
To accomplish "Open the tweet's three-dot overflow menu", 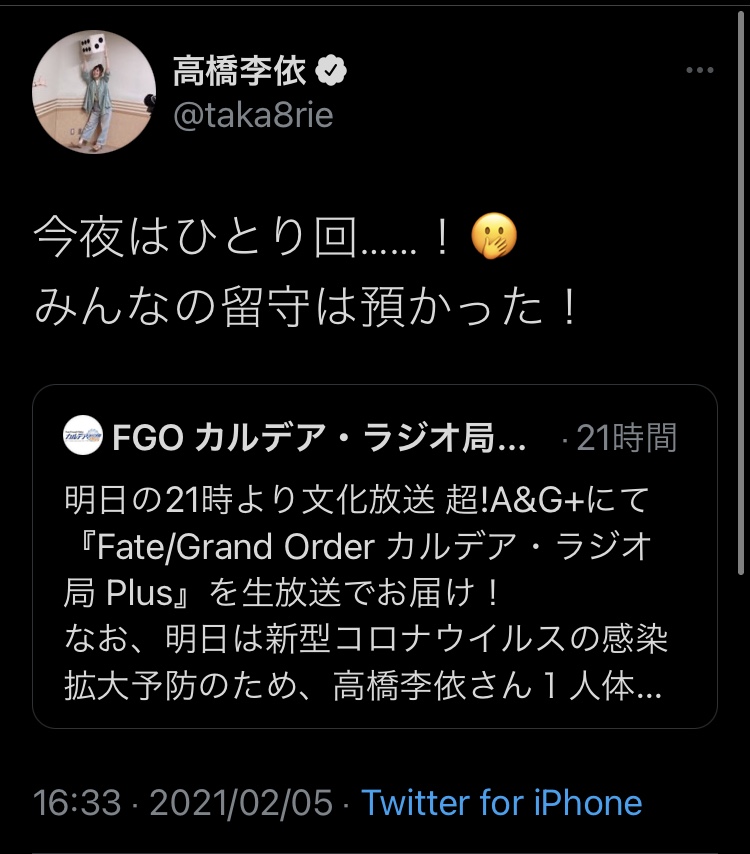I will coord(699,71).
